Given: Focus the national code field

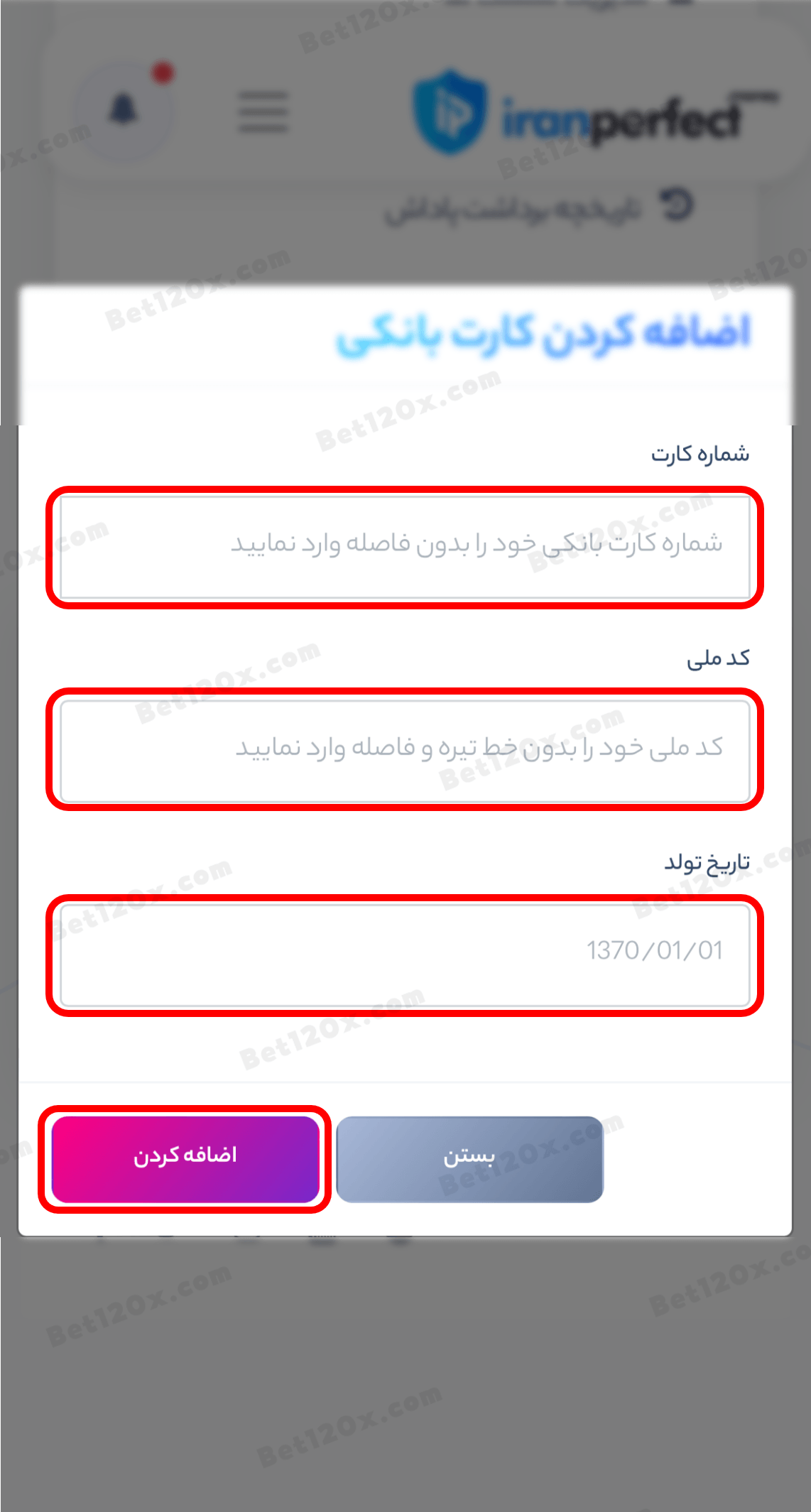Looking at the screenshot, I should pyautogui.click(x=405, y=750).
